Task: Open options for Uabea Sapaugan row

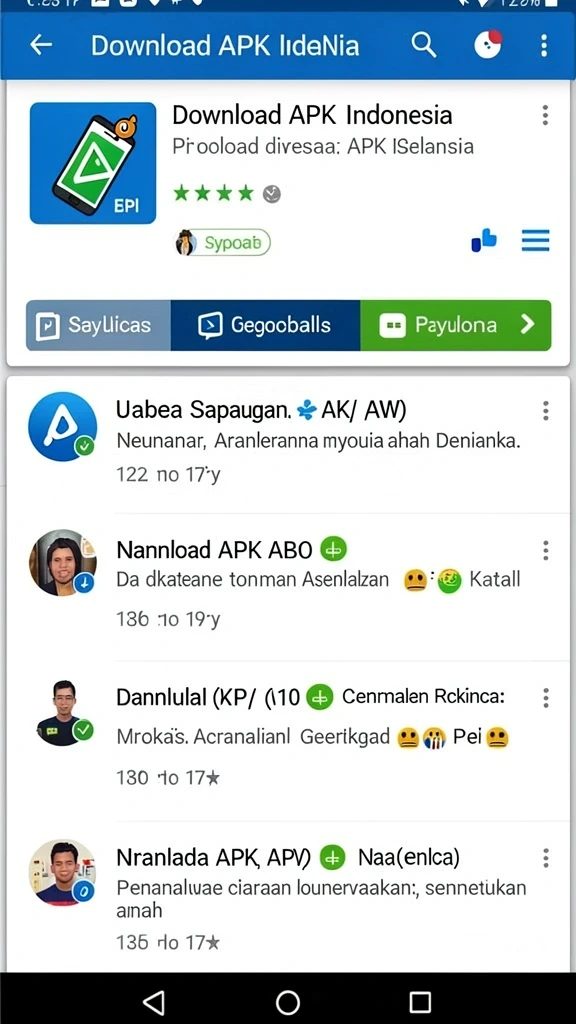Action: tap(545, 411)
